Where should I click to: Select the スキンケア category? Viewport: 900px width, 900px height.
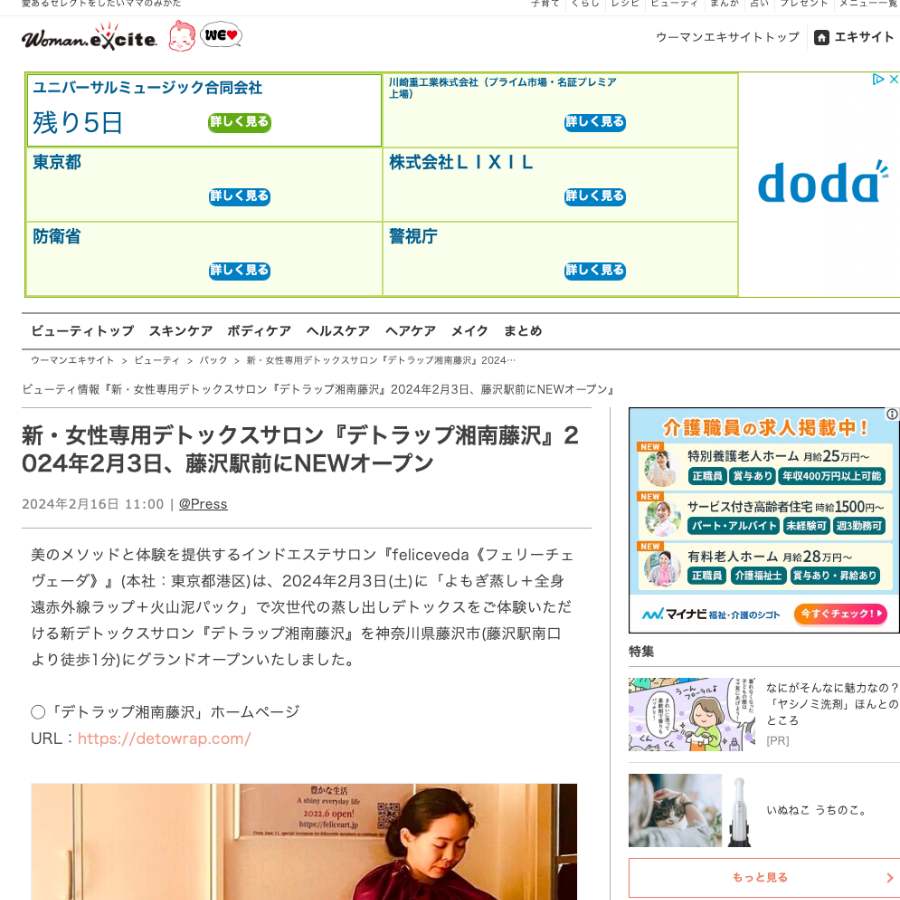[181, 331]
